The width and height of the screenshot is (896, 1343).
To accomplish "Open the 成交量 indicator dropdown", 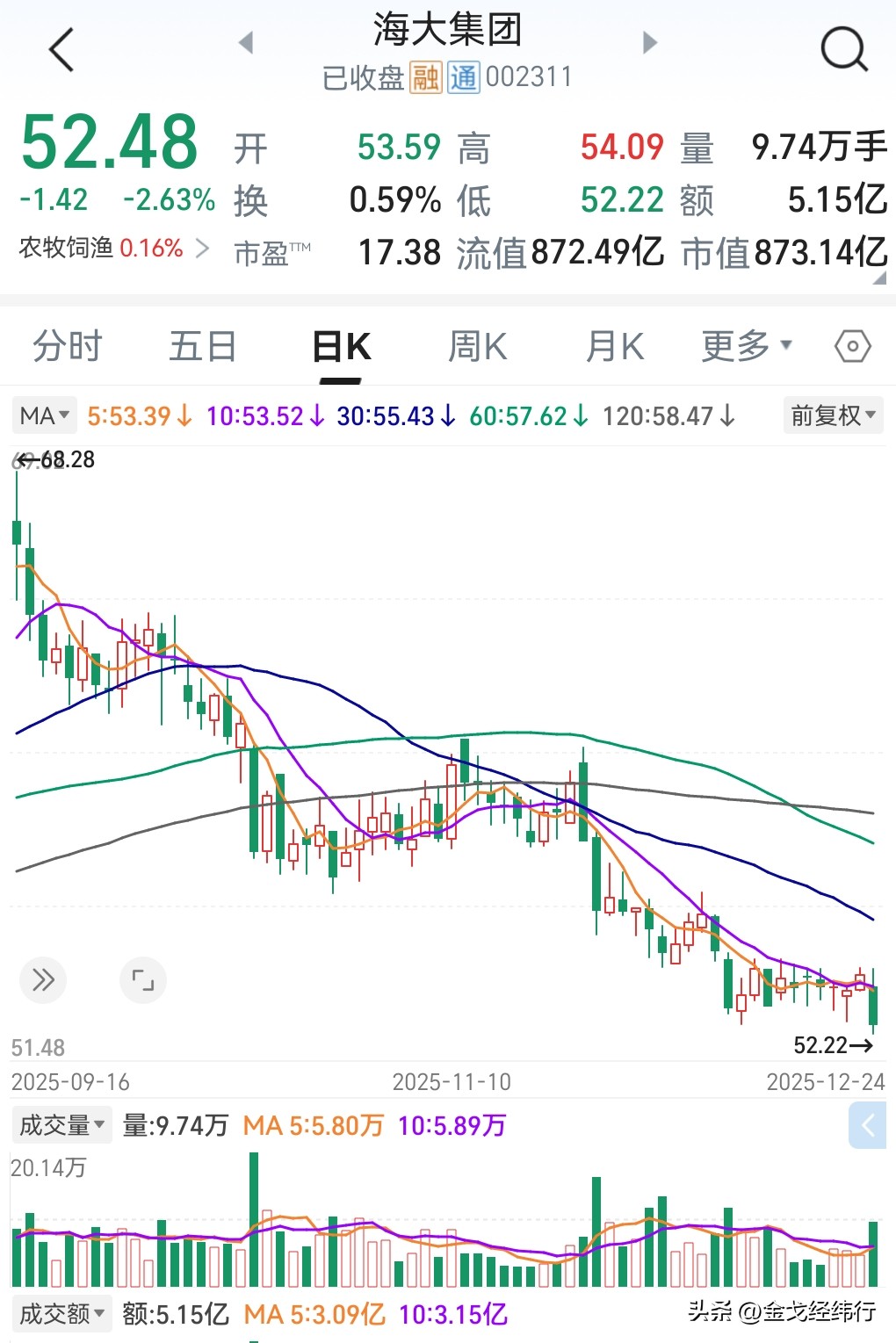I will (61, 1124).
